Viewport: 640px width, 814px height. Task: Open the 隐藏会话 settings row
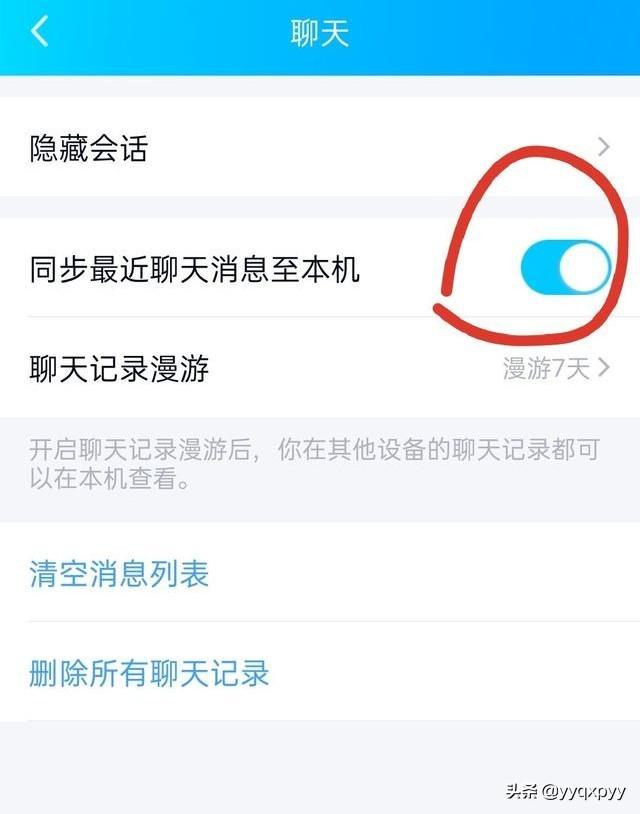point(320,149)
